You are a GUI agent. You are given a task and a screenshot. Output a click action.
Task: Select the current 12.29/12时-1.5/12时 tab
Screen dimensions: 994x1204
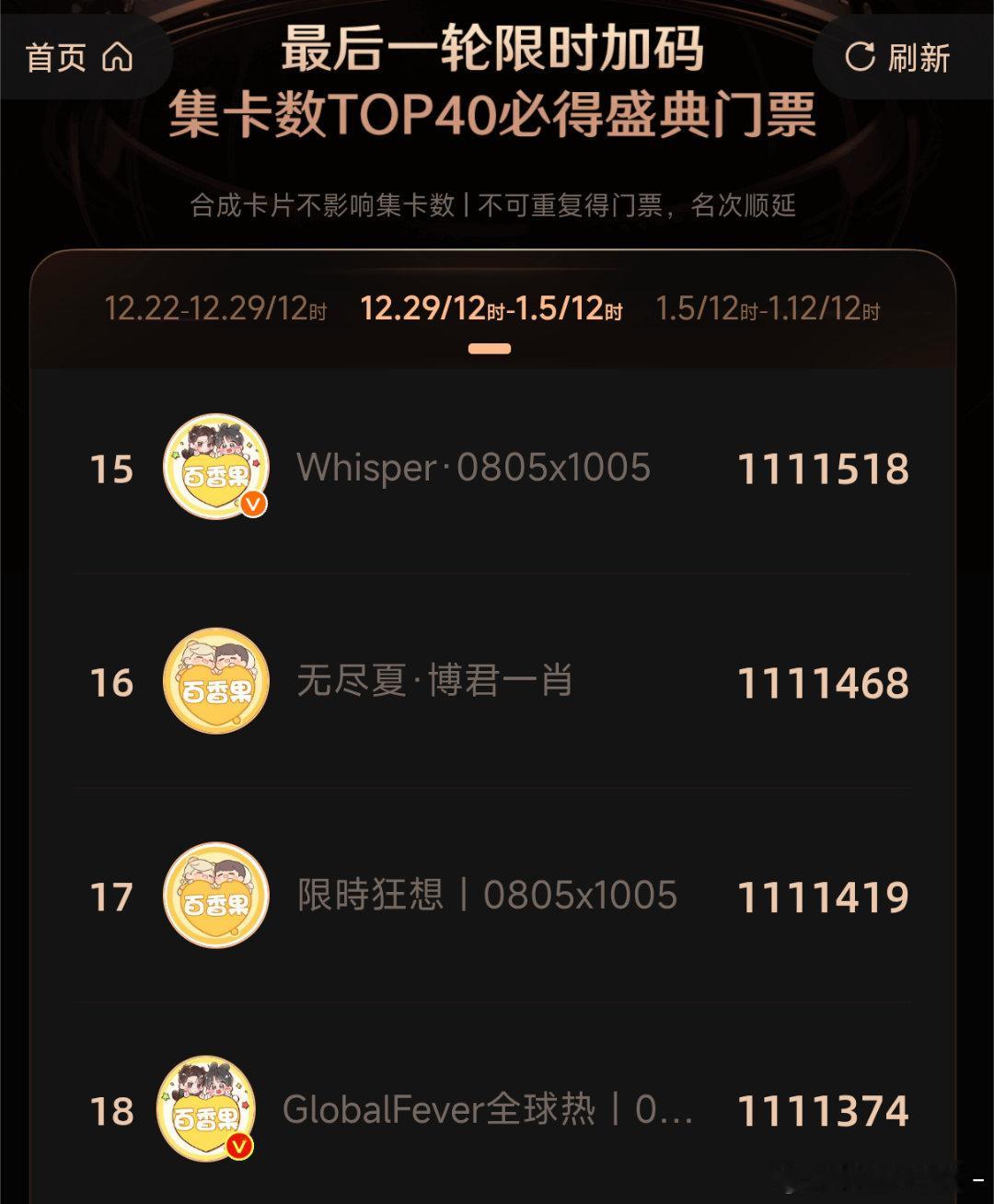tap(491, 311)
